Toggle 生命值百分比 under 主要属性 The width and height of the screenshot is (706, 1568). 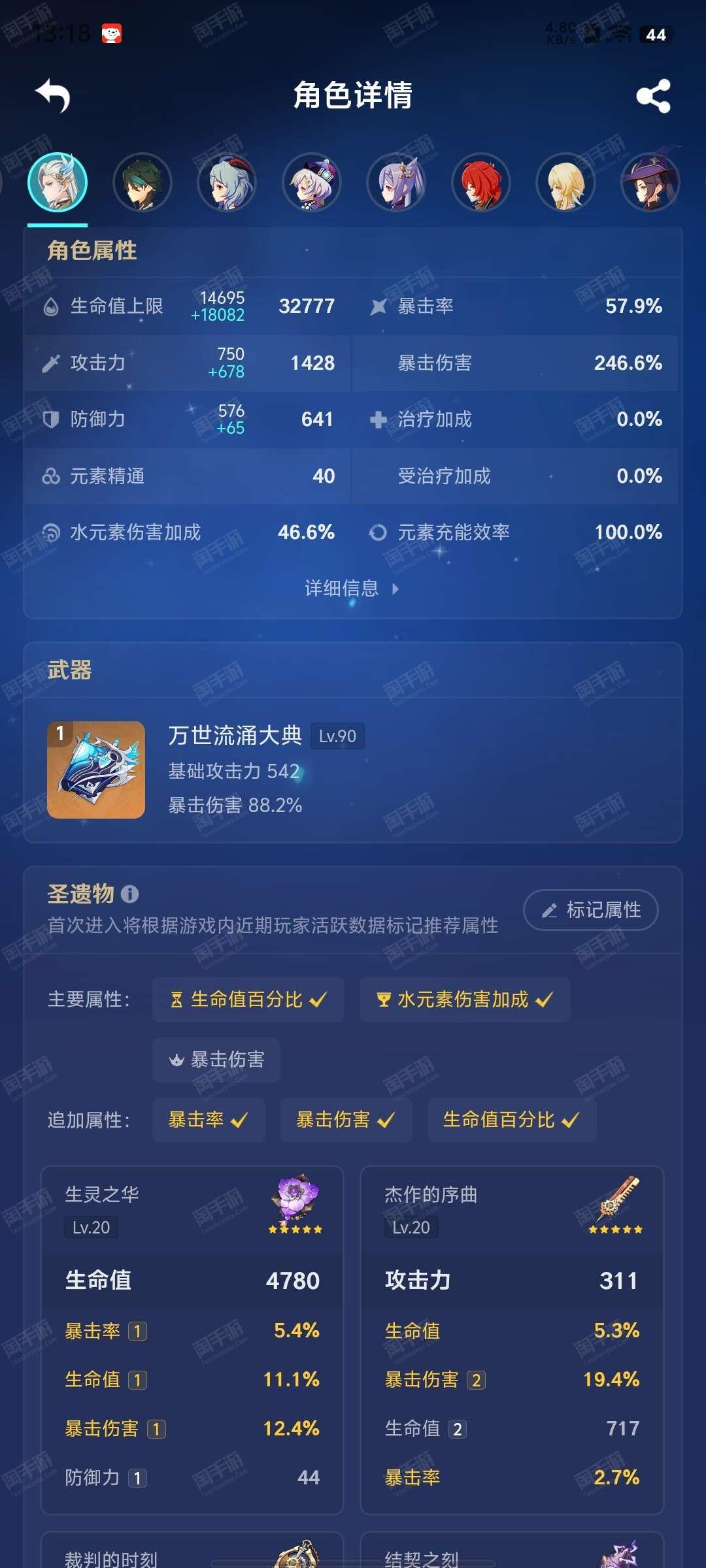click(248, 1000)
